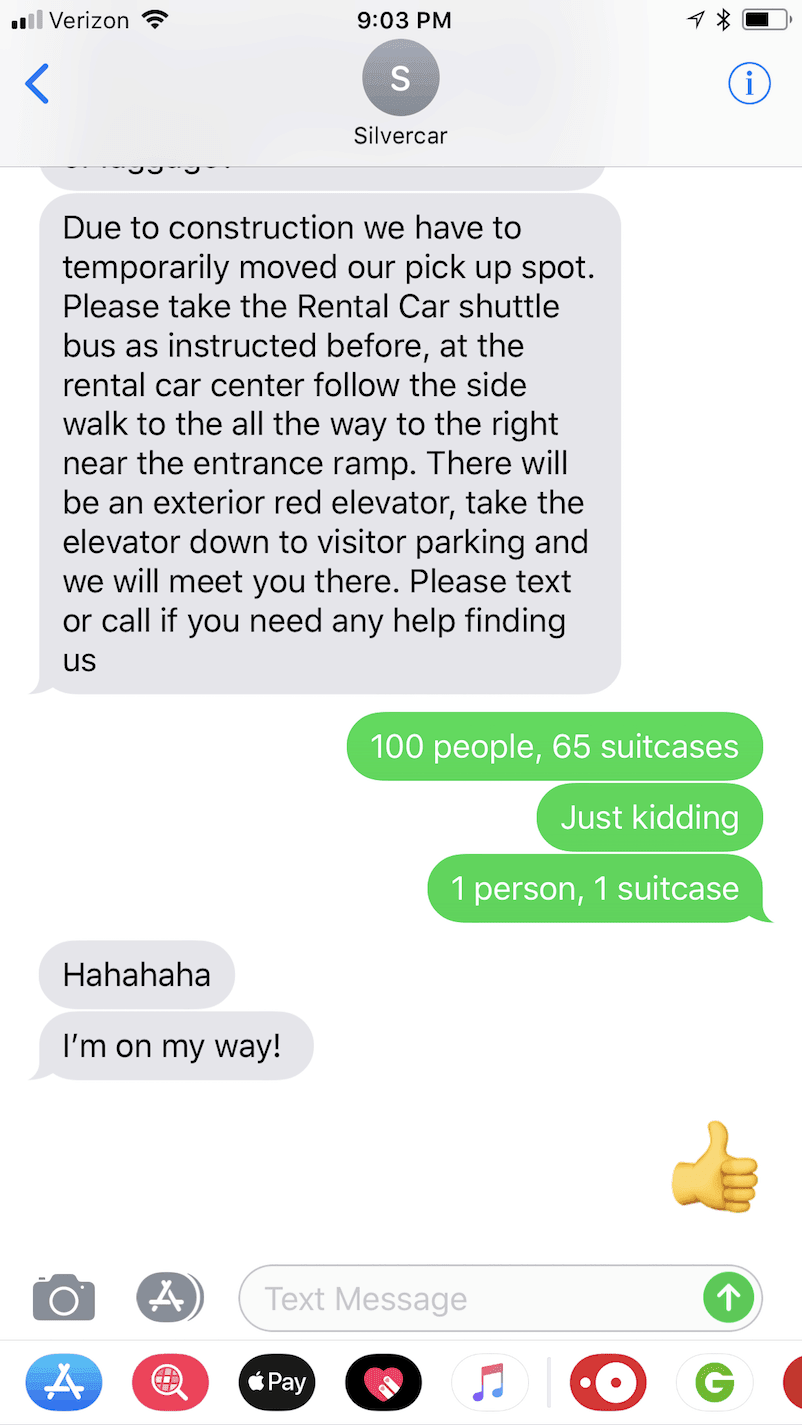Open the camera to attach a photo
The width and height of the screenshot is (802, 1425).
click(64, 1298)
